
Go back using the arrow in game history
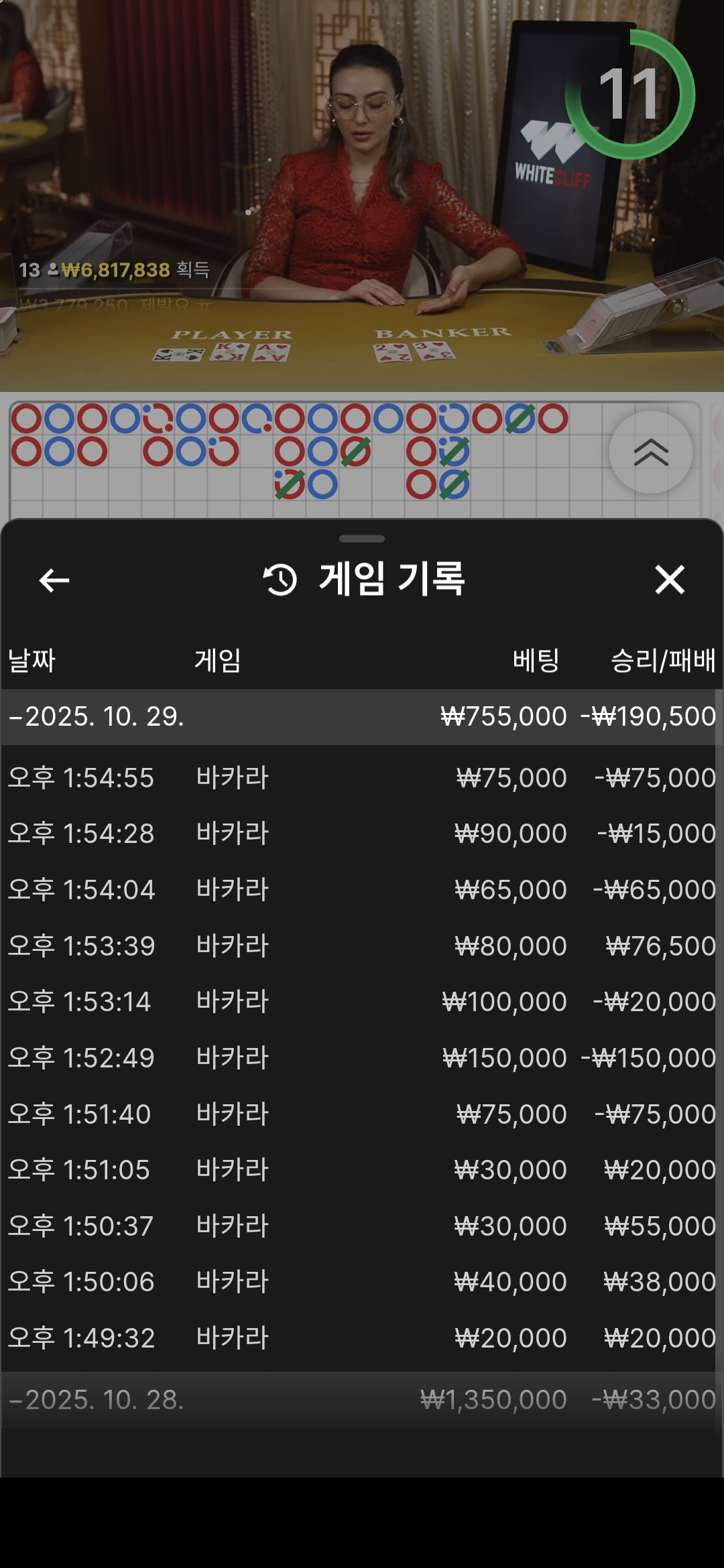[54, 580]
